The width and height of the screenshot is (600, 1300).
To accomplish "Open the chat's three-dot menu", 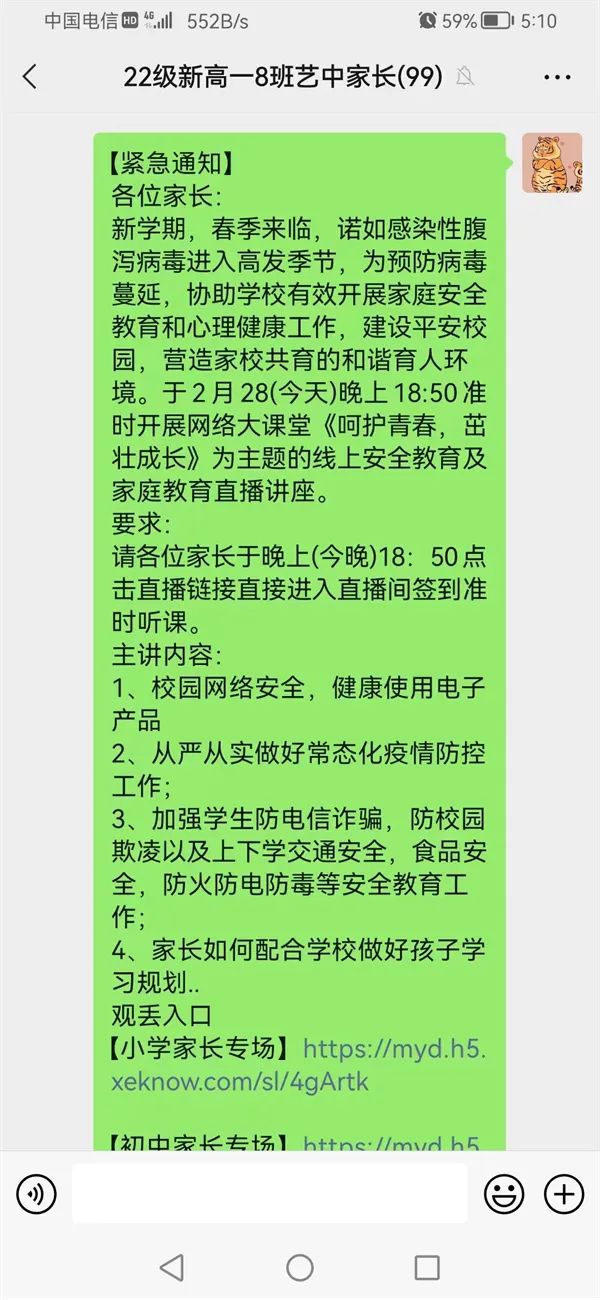I will coord(557,77).
